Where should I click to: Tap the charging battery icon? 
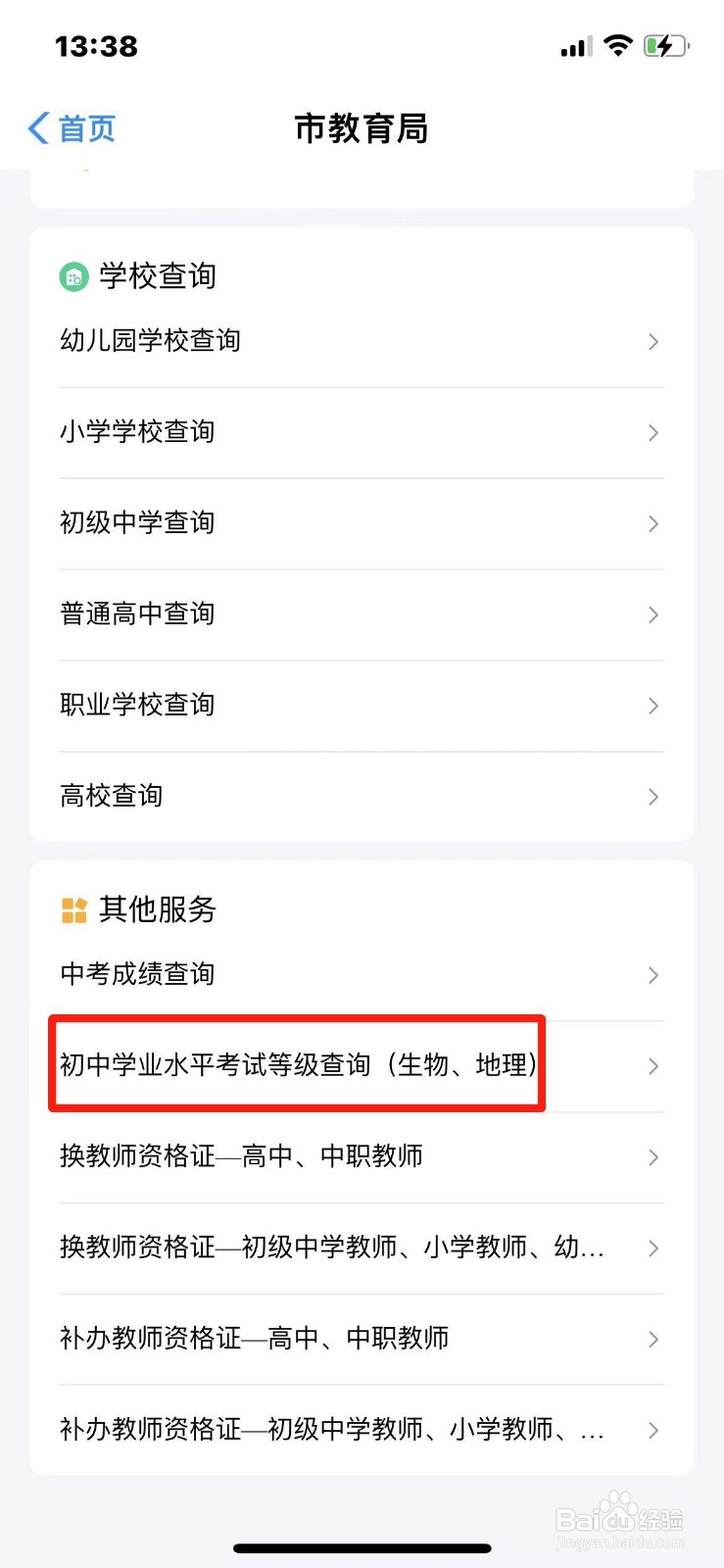click(x=667, y=45)
